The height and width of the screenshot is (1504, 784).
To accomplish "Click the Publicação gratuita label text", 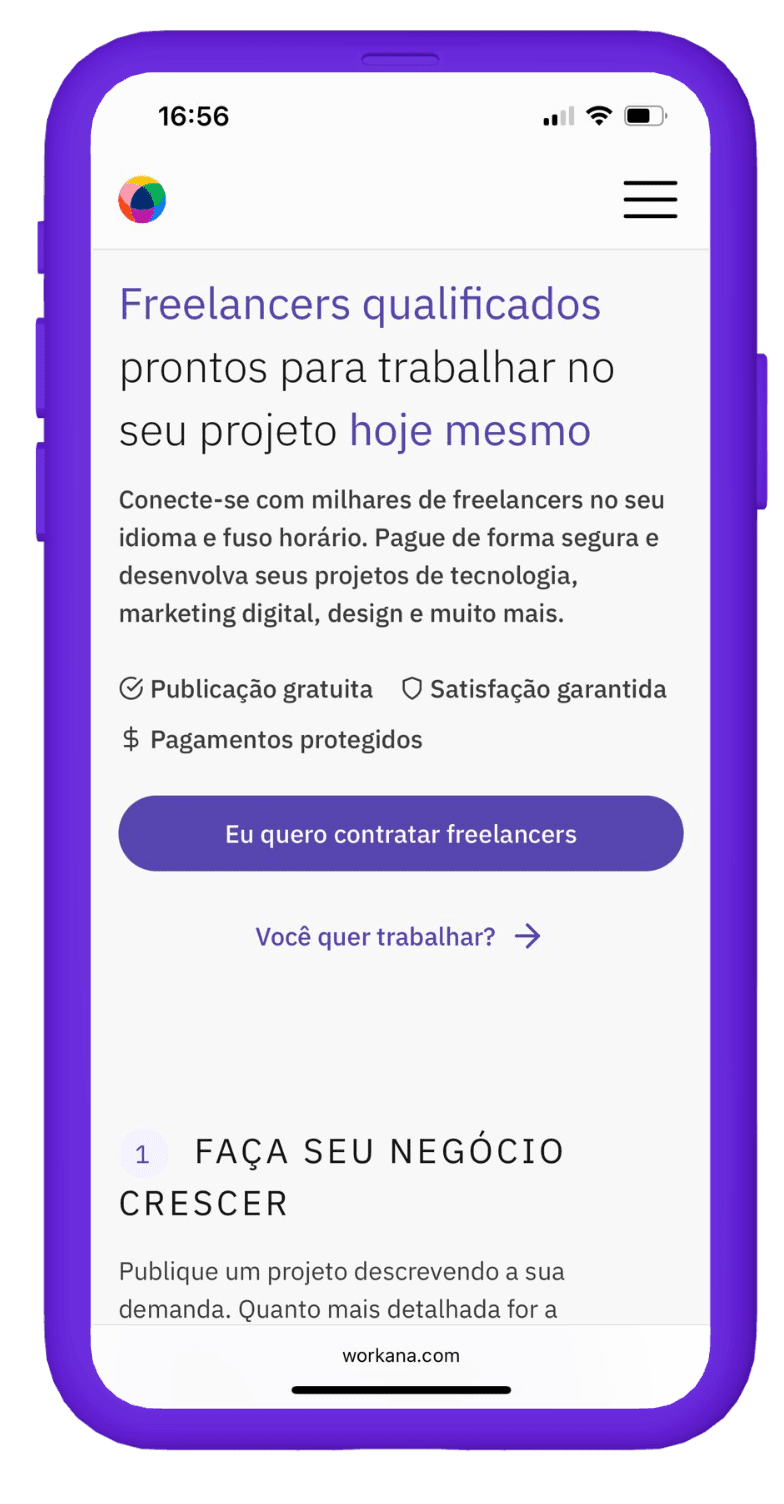I will click(x=260, y=688).
